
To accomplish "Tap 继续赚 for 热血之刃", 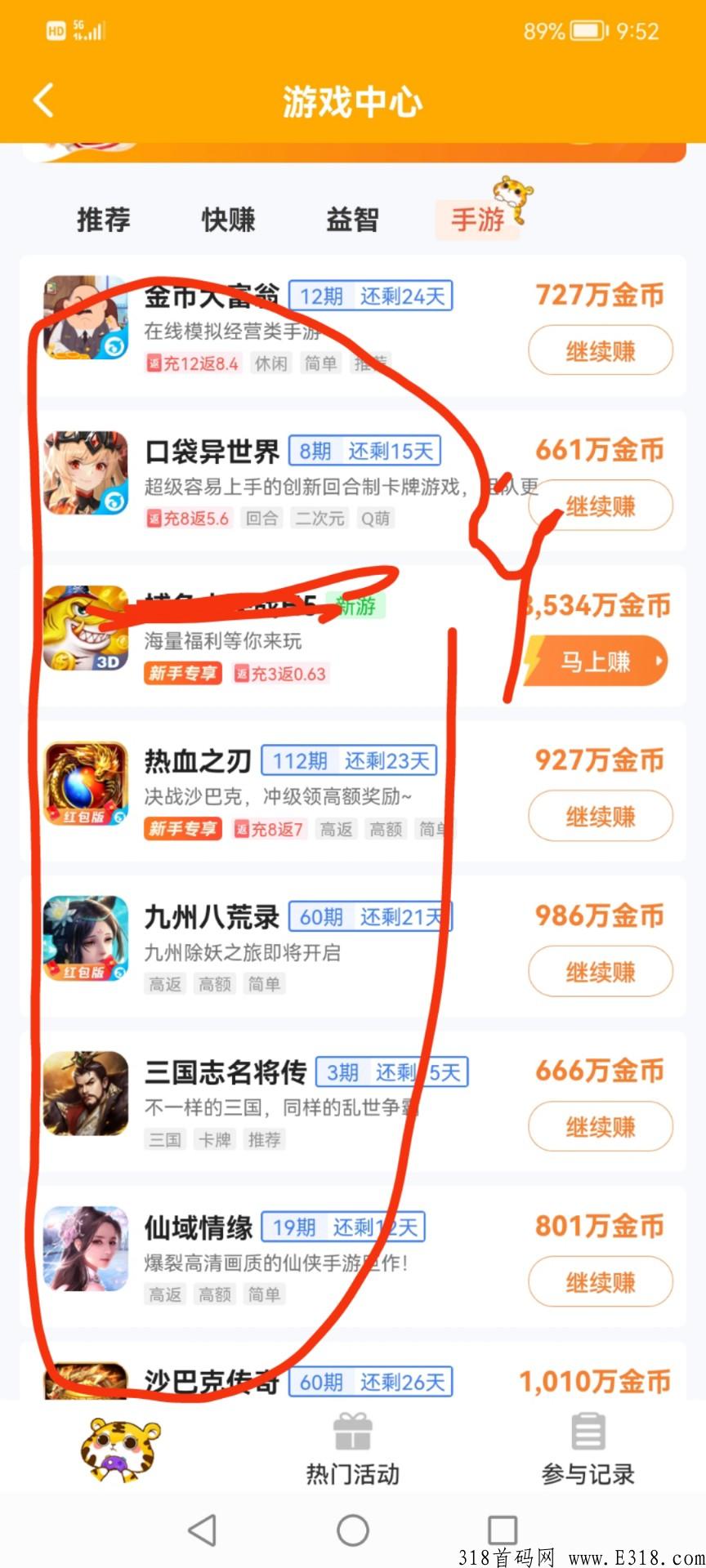I will pos(601,816).
